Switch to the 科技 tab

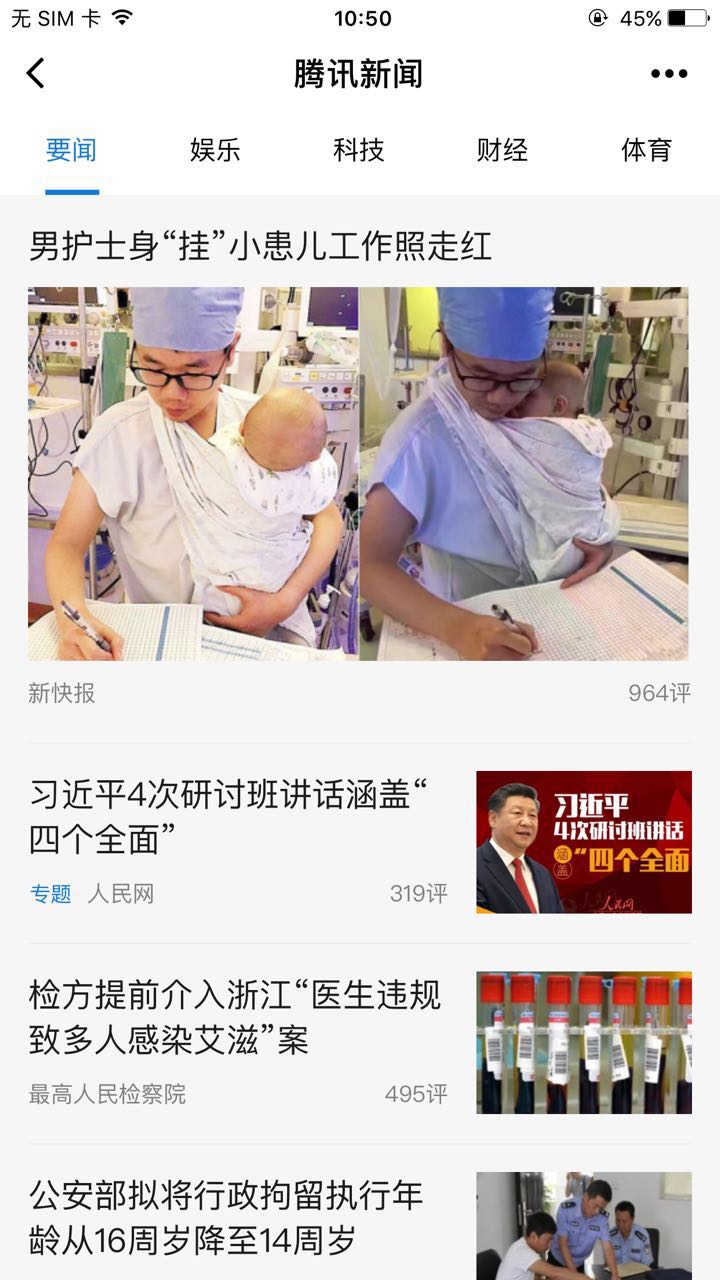[x=359, y=151]
